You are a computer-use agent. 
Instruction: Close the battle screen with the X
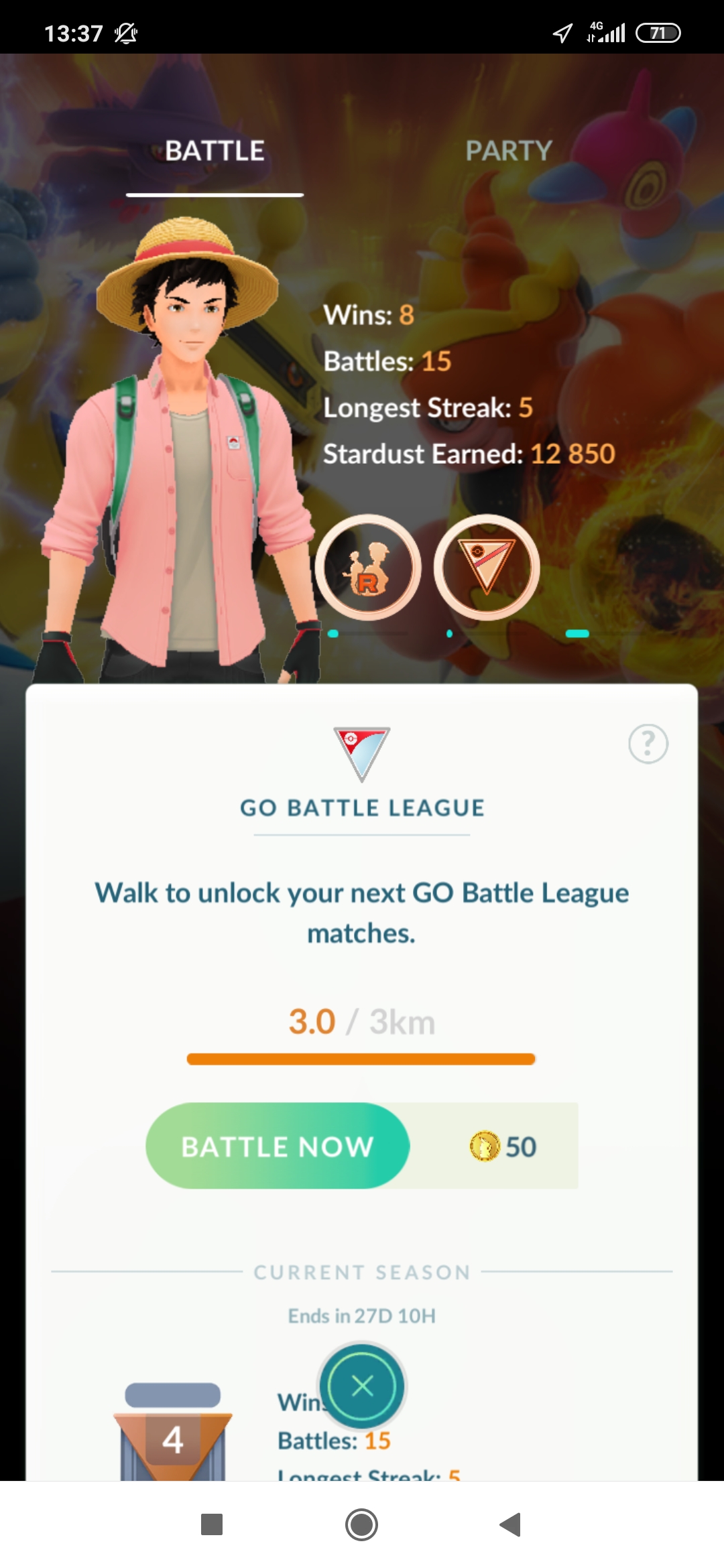pos(362,1386)
